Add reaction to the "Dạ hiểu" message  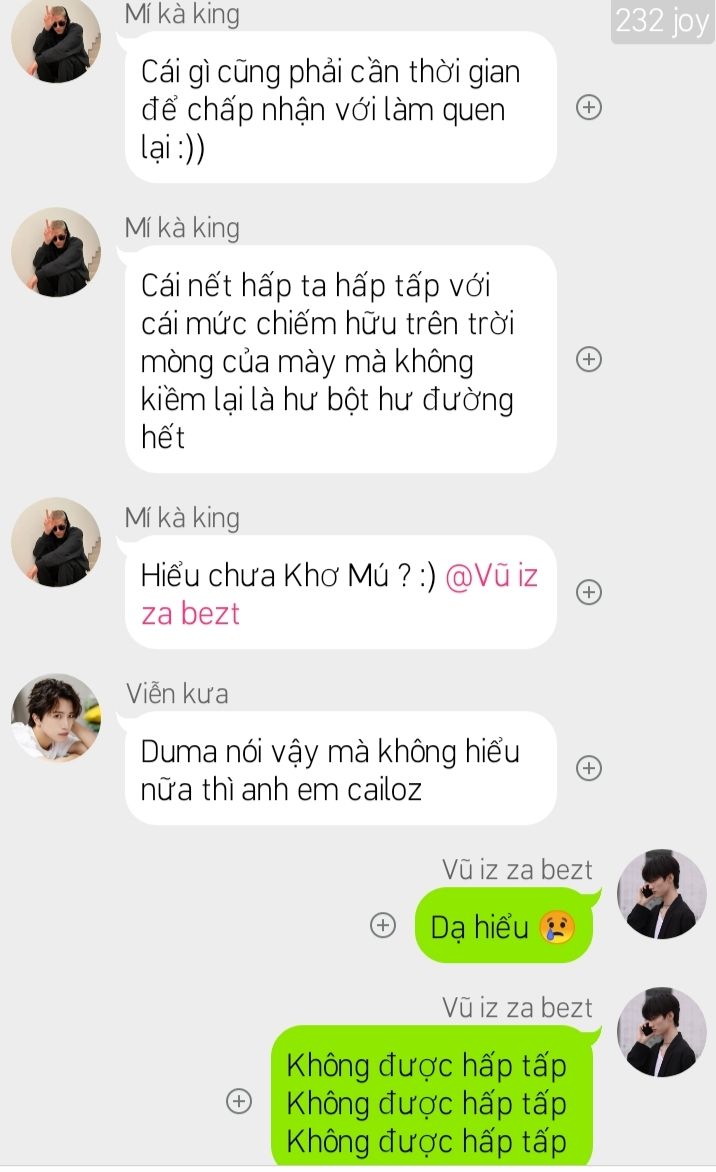383,926
